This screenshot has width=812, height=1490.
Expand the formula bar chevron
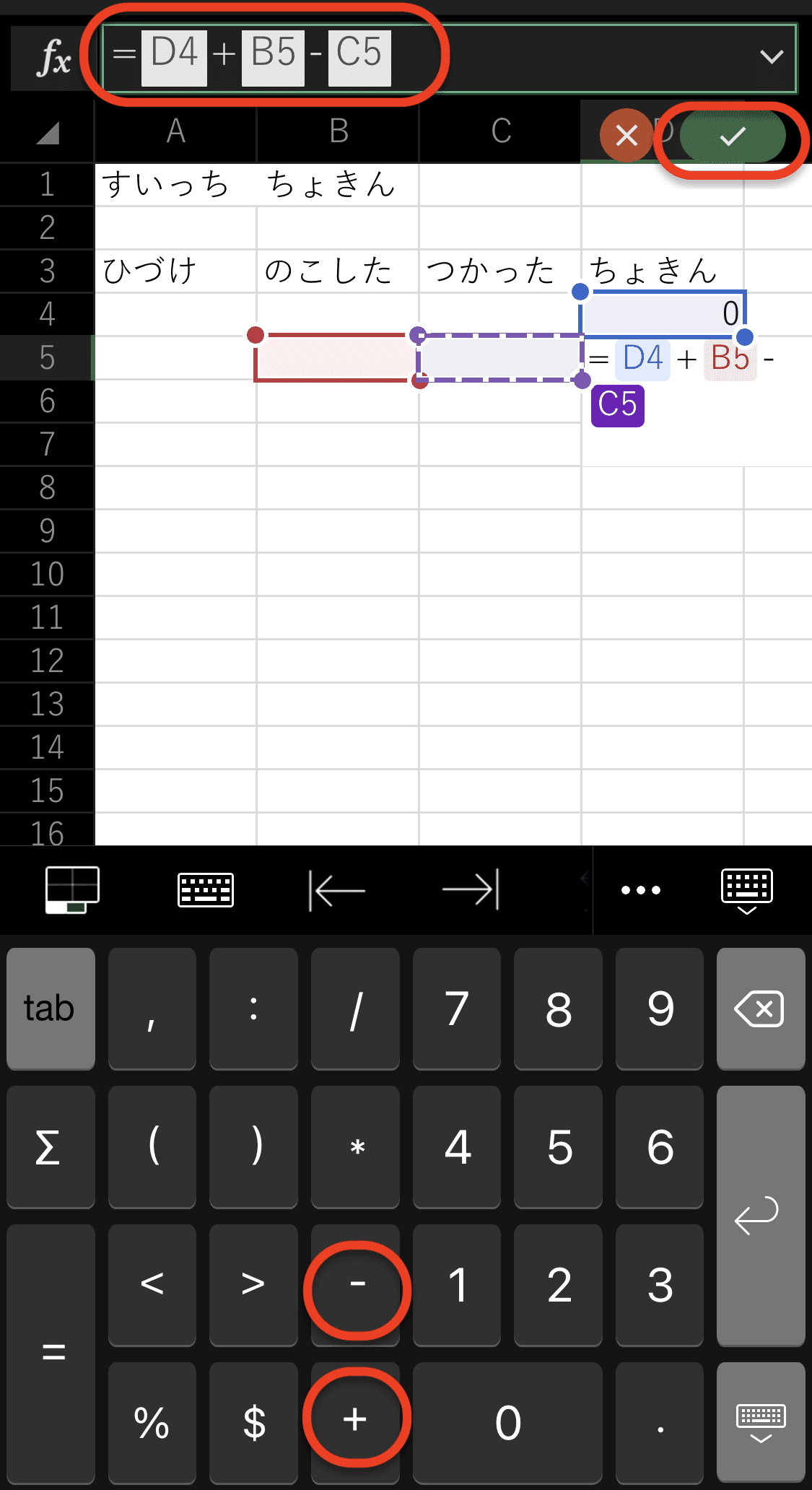point(772,56)
